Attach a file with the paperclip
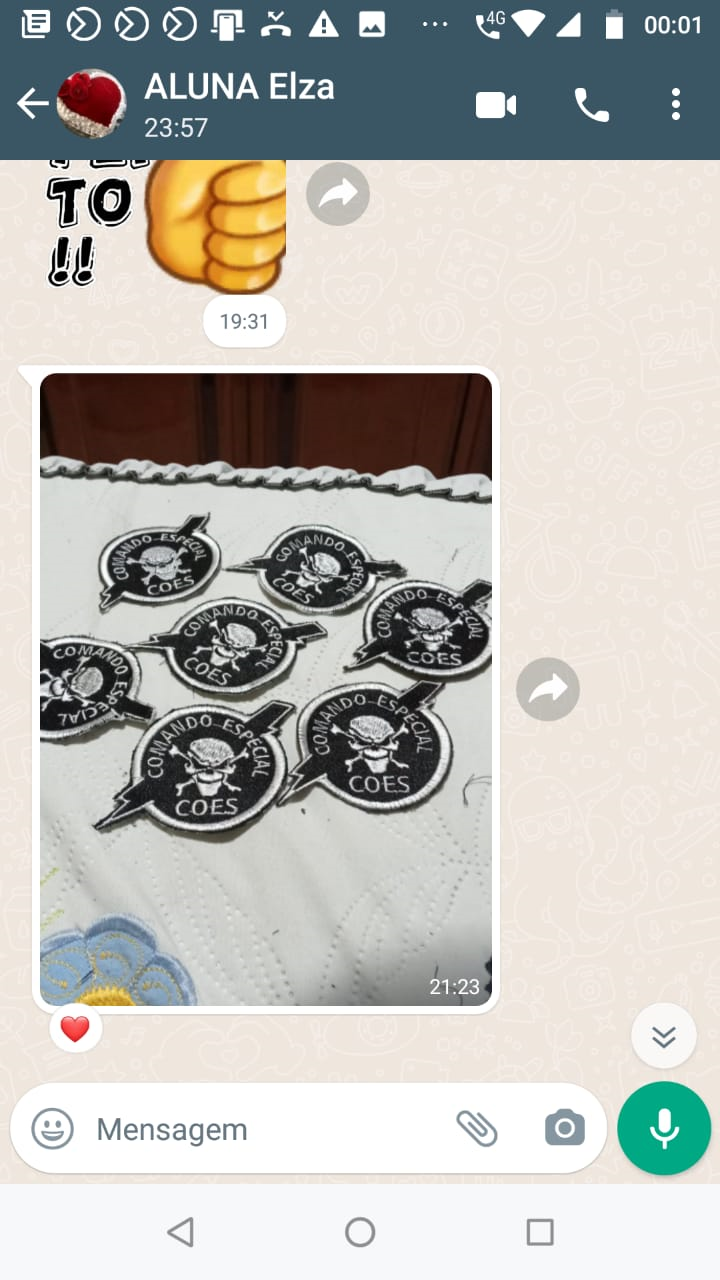 tap(477, 1129)
